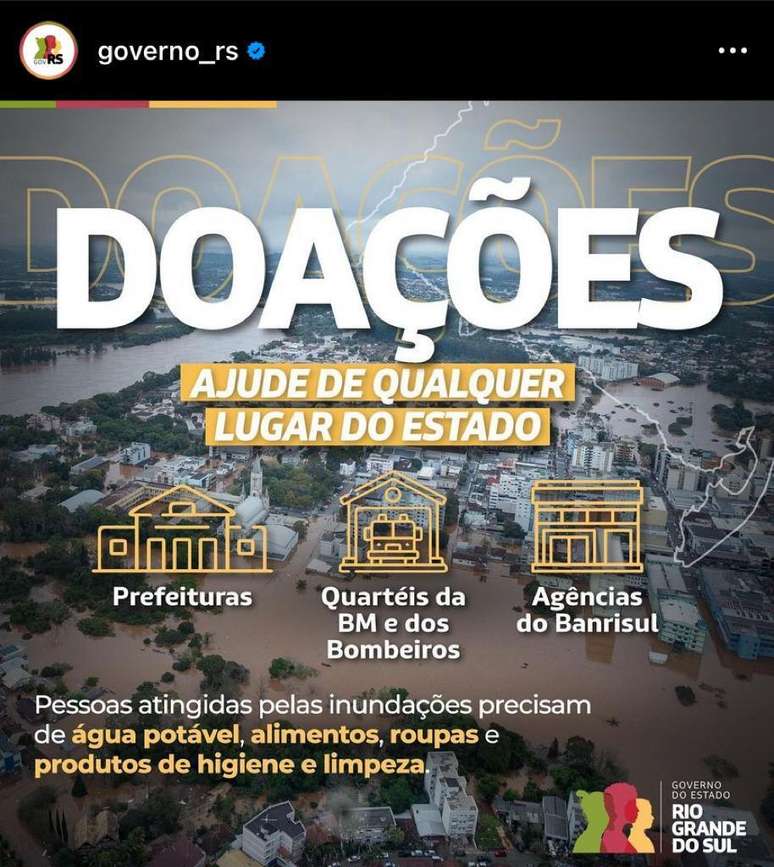Open the Doações post image
The height and width of the screenshot is (867, 774).
tap(387, 480)
